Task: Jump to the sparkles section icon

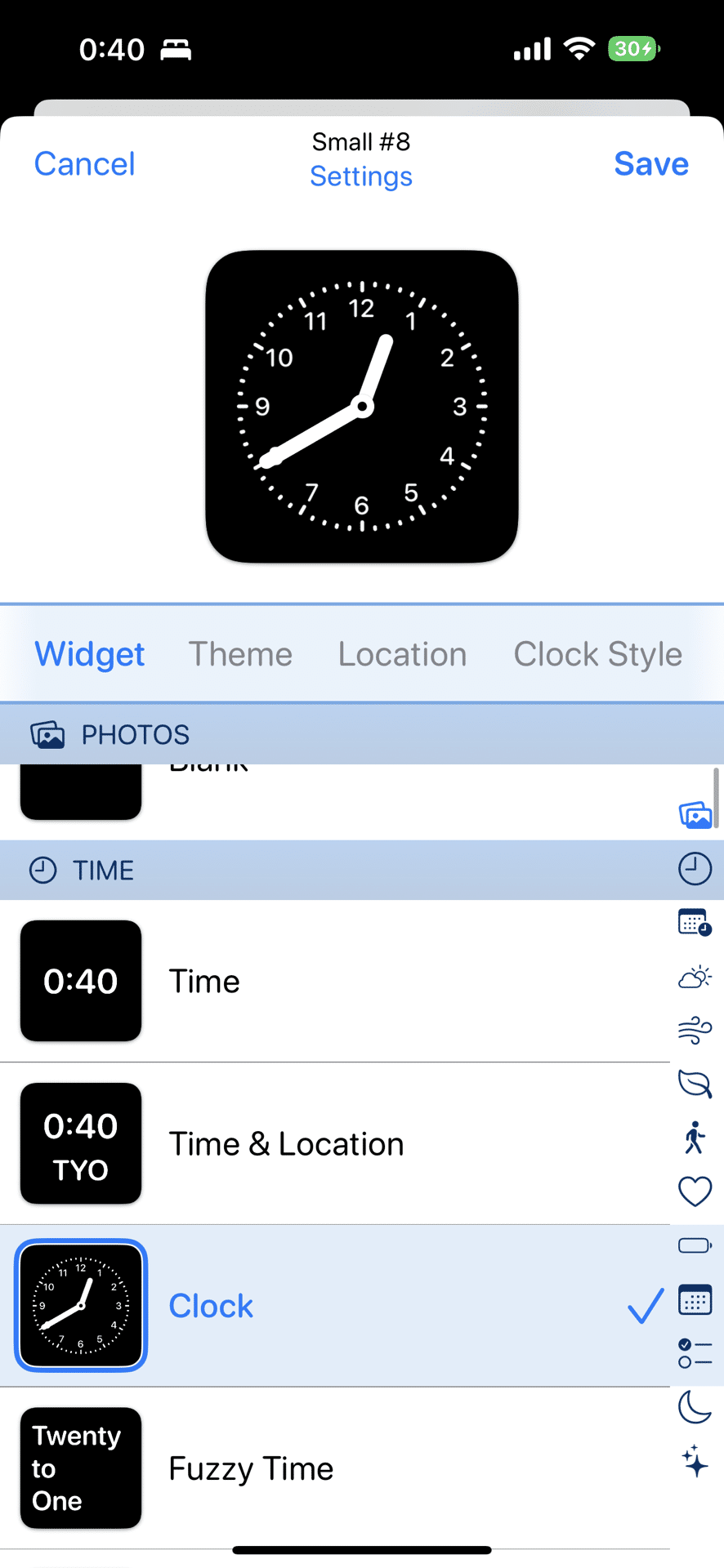Action: click(x=695, y=1460)
